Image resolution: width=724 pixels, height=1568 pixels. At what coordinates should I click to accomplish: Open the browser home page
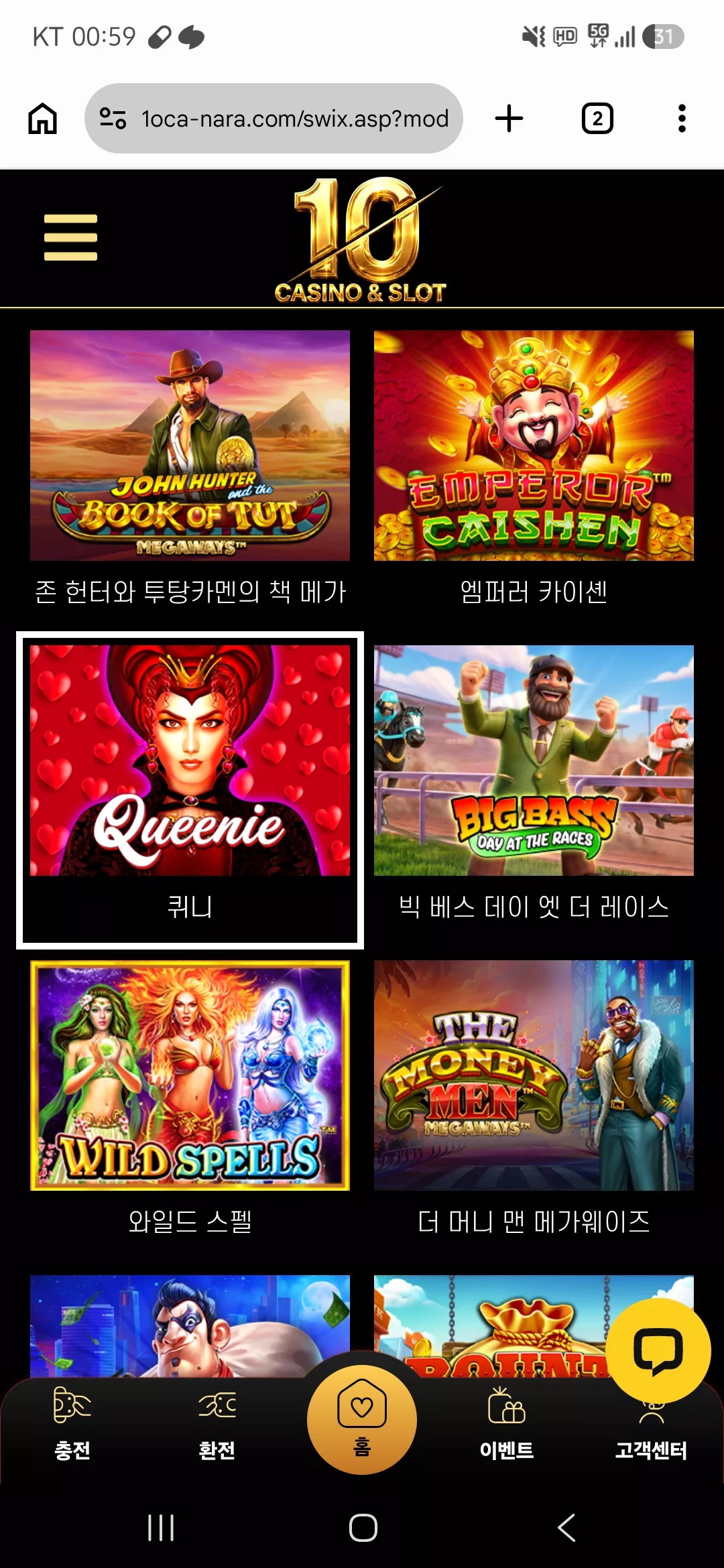[42, 119]
